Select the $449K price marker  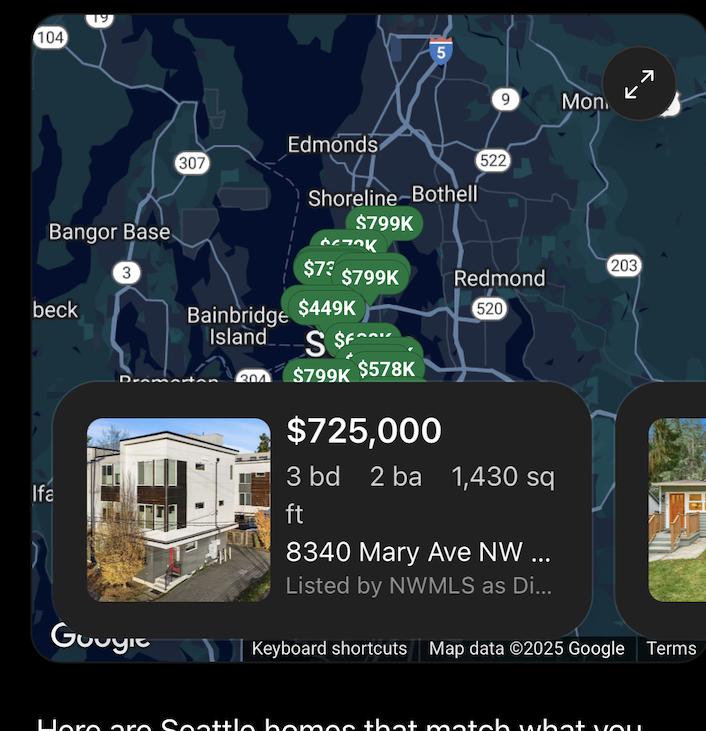tap(326, 308)
